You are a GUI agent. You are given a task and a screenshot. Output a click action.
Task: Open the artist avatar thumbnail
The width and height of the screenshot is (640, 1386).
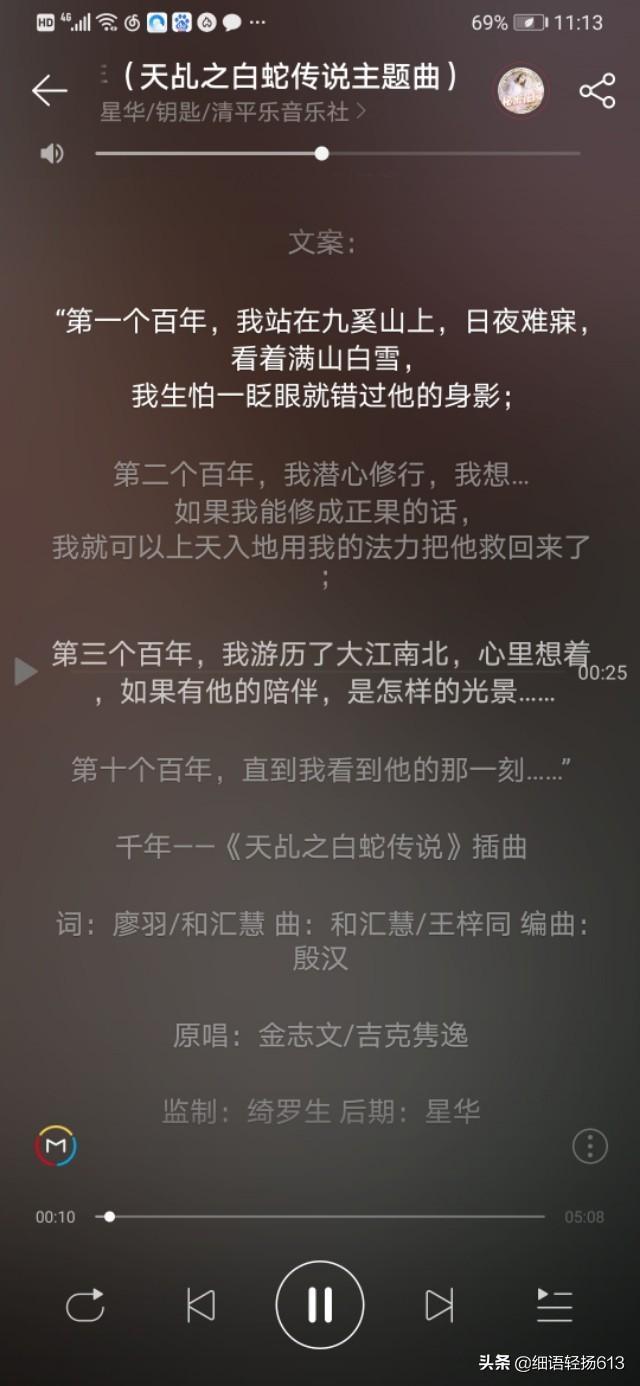pyautogui.click(x=521, y=91)
